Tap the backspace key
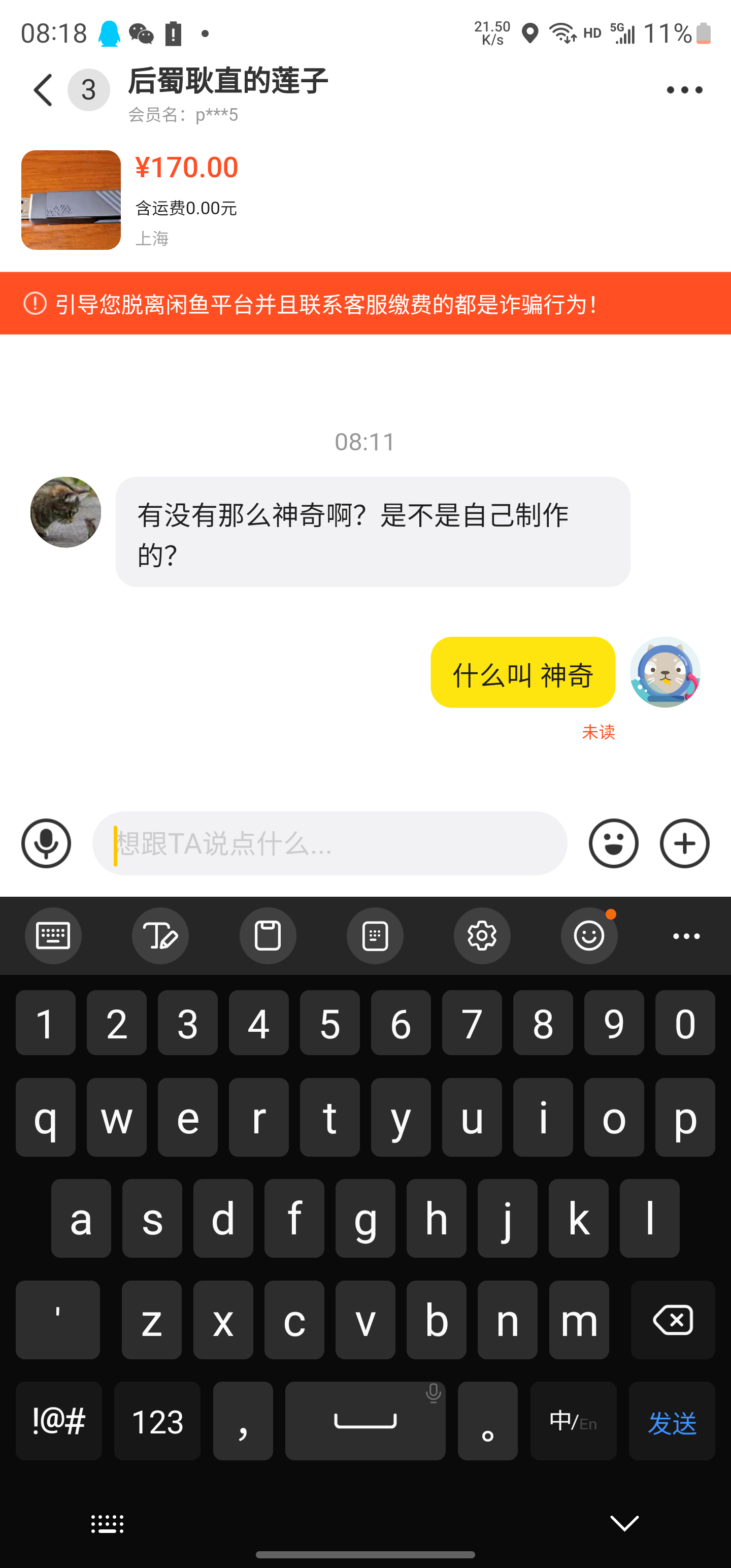The width and height of the screenshot is (731, 1568). [x=673, y=1320]
